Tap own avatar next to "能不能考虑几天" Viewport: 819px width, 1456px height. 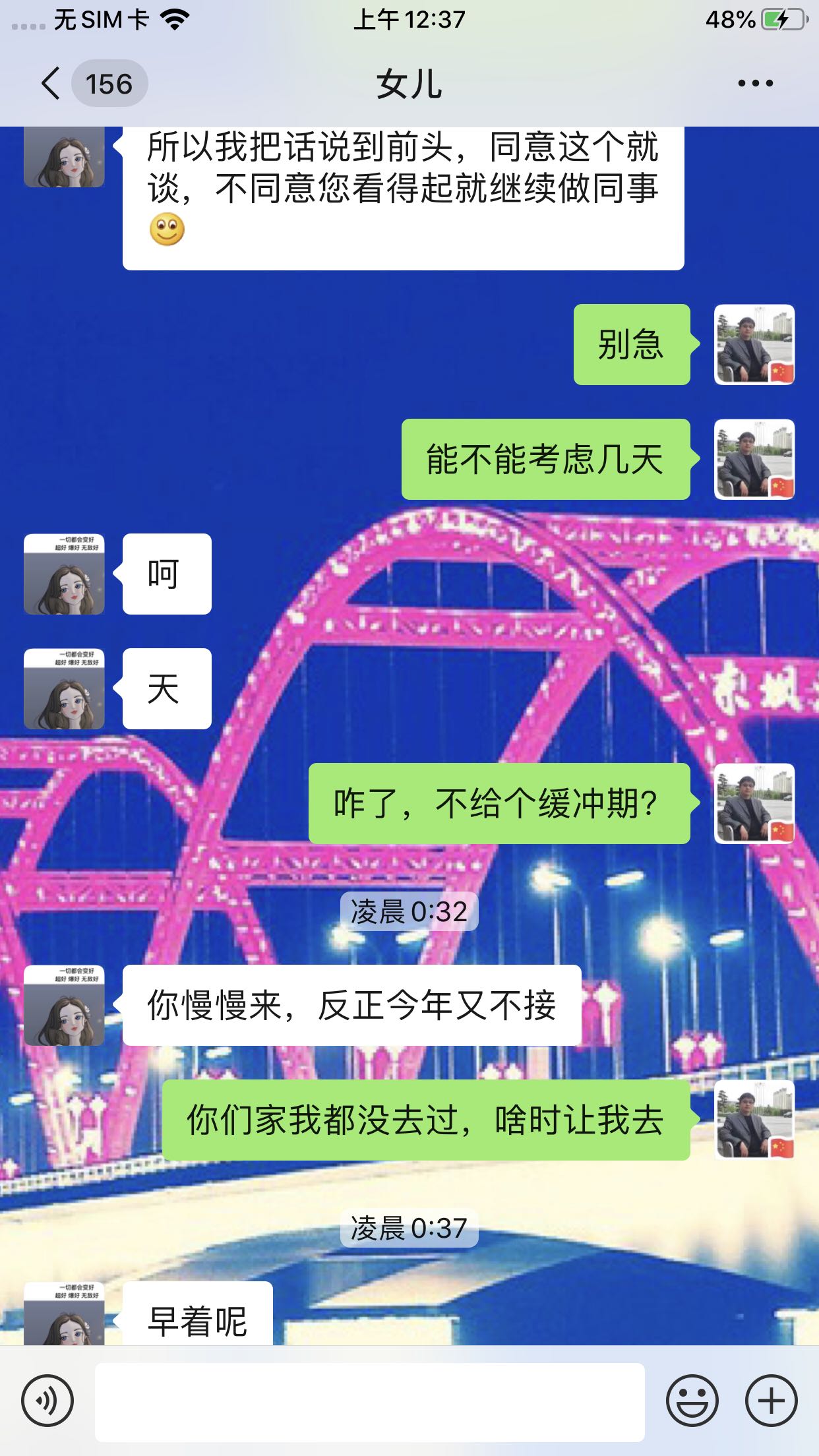[x=754, y=460]
